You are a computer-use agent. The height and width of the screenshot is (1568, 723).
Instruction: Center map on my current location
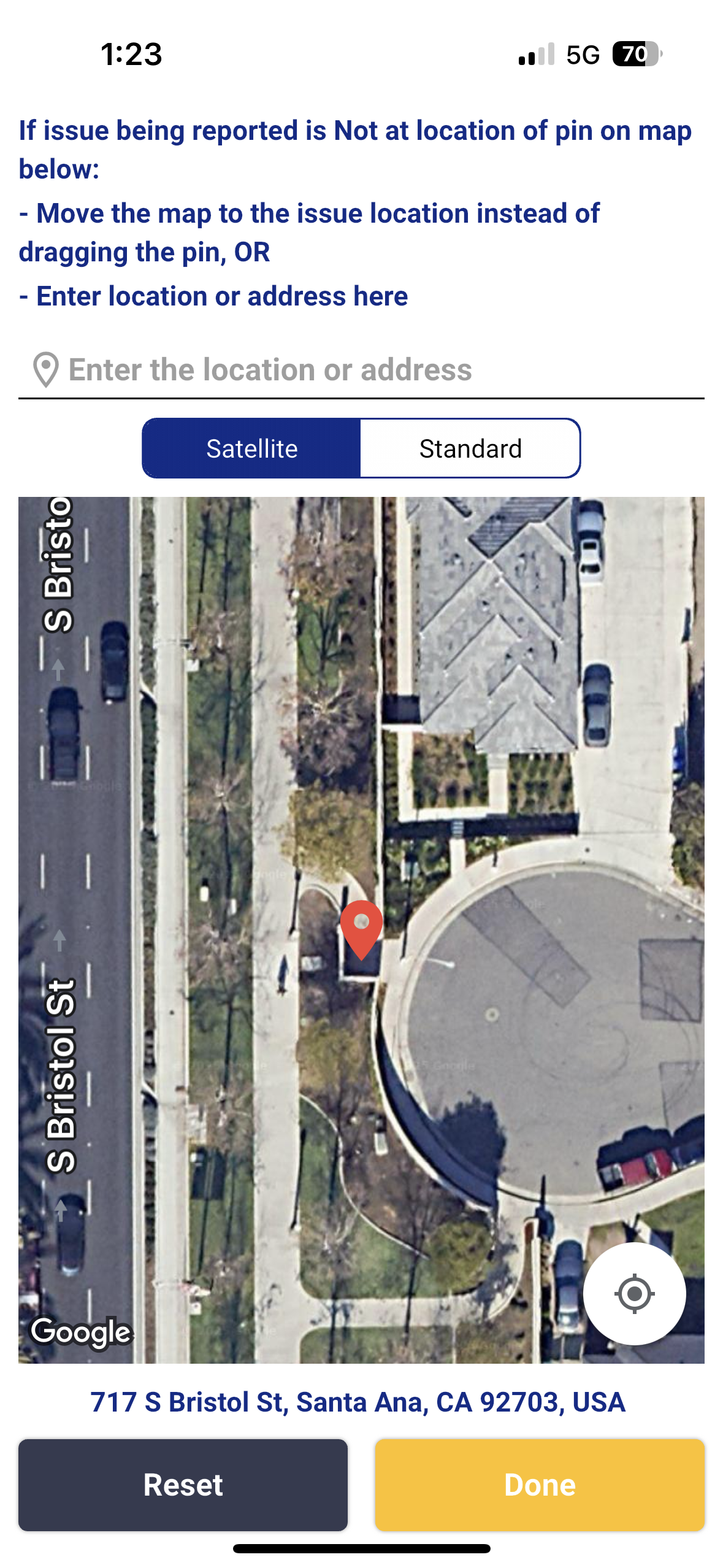pyautogui.click(x=634, y=1294)
